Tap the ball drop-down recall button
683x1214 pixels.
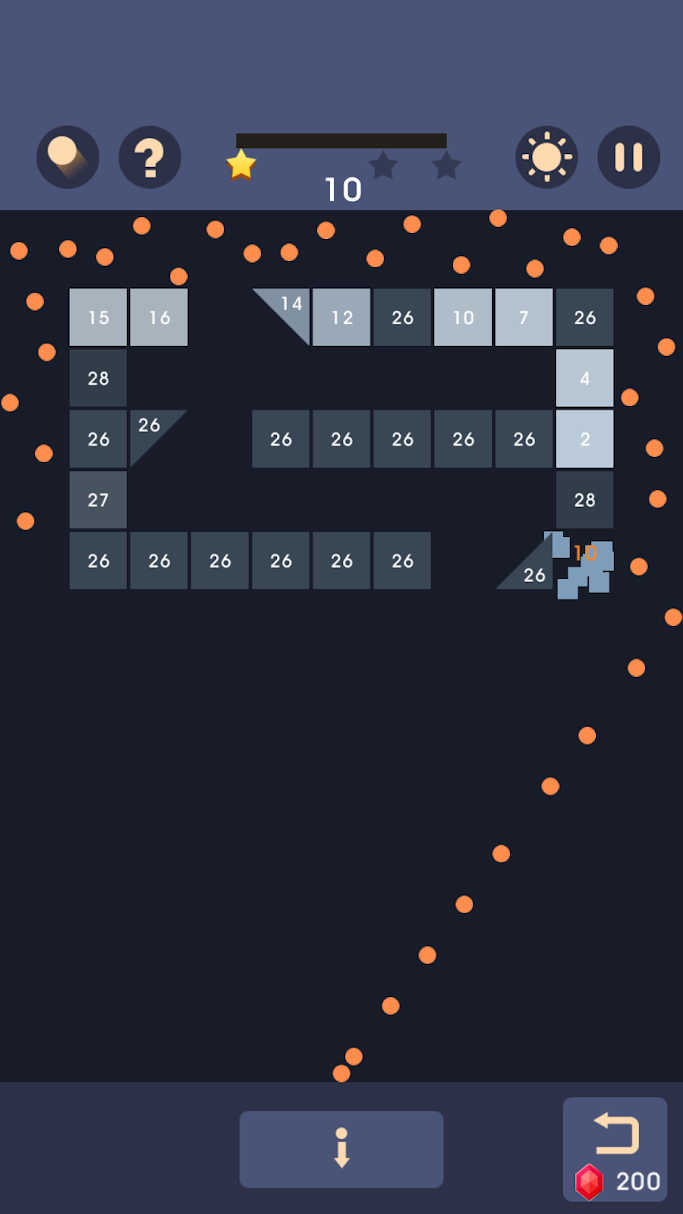click(x=341, y=1149)
